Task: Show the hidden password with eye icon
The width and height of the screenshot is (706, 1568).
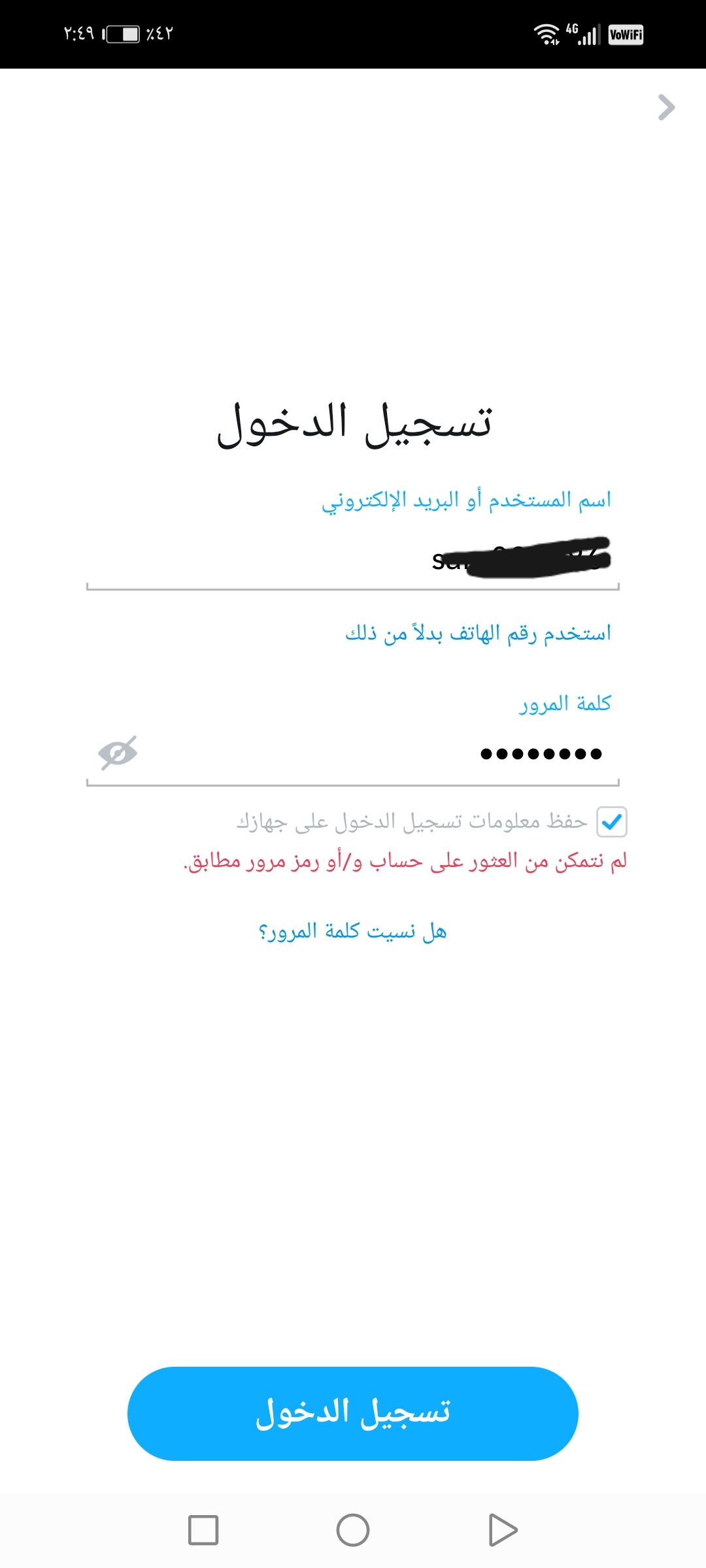Action: coord(118,753)
